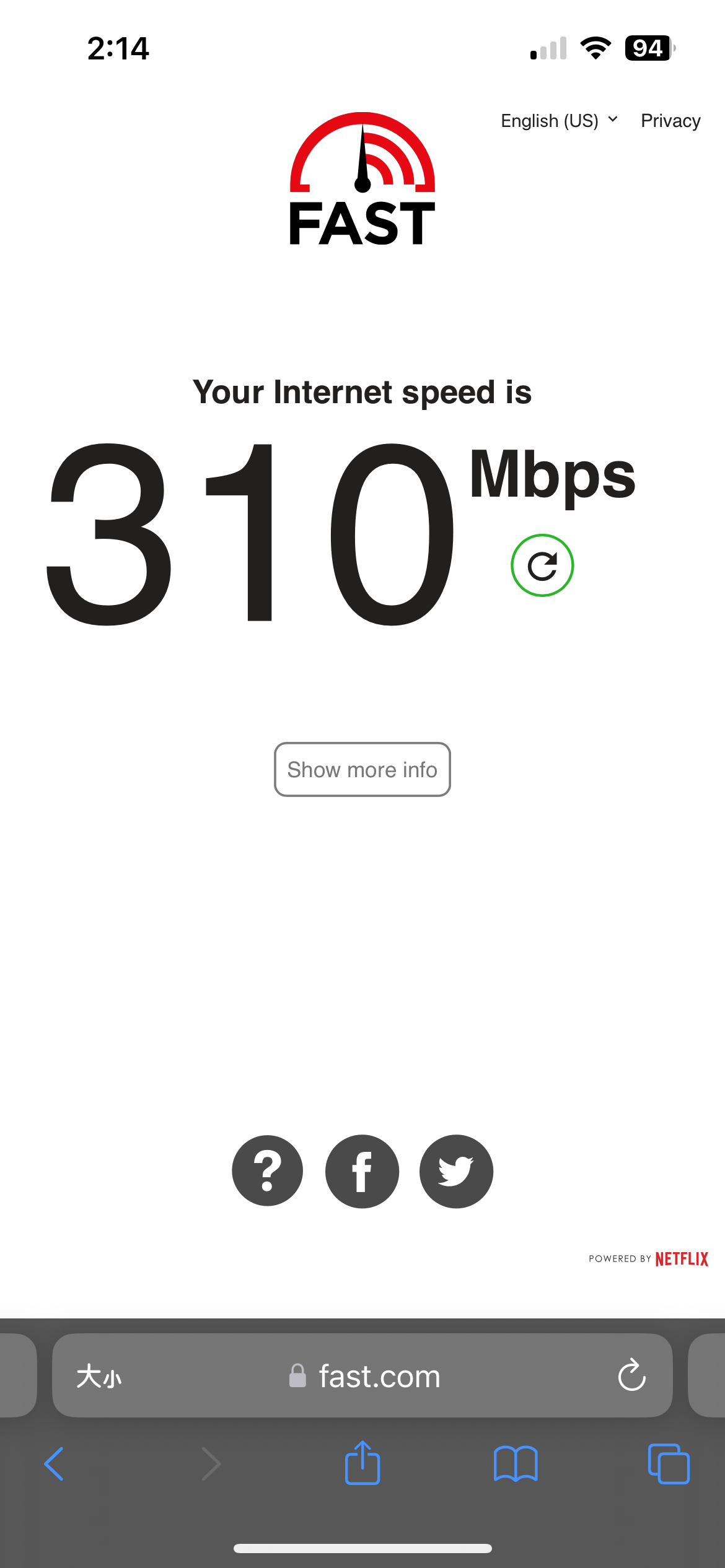Share the result on Facebook
The width and height of the screenshot is (725, 1568).
[362, 1171]
